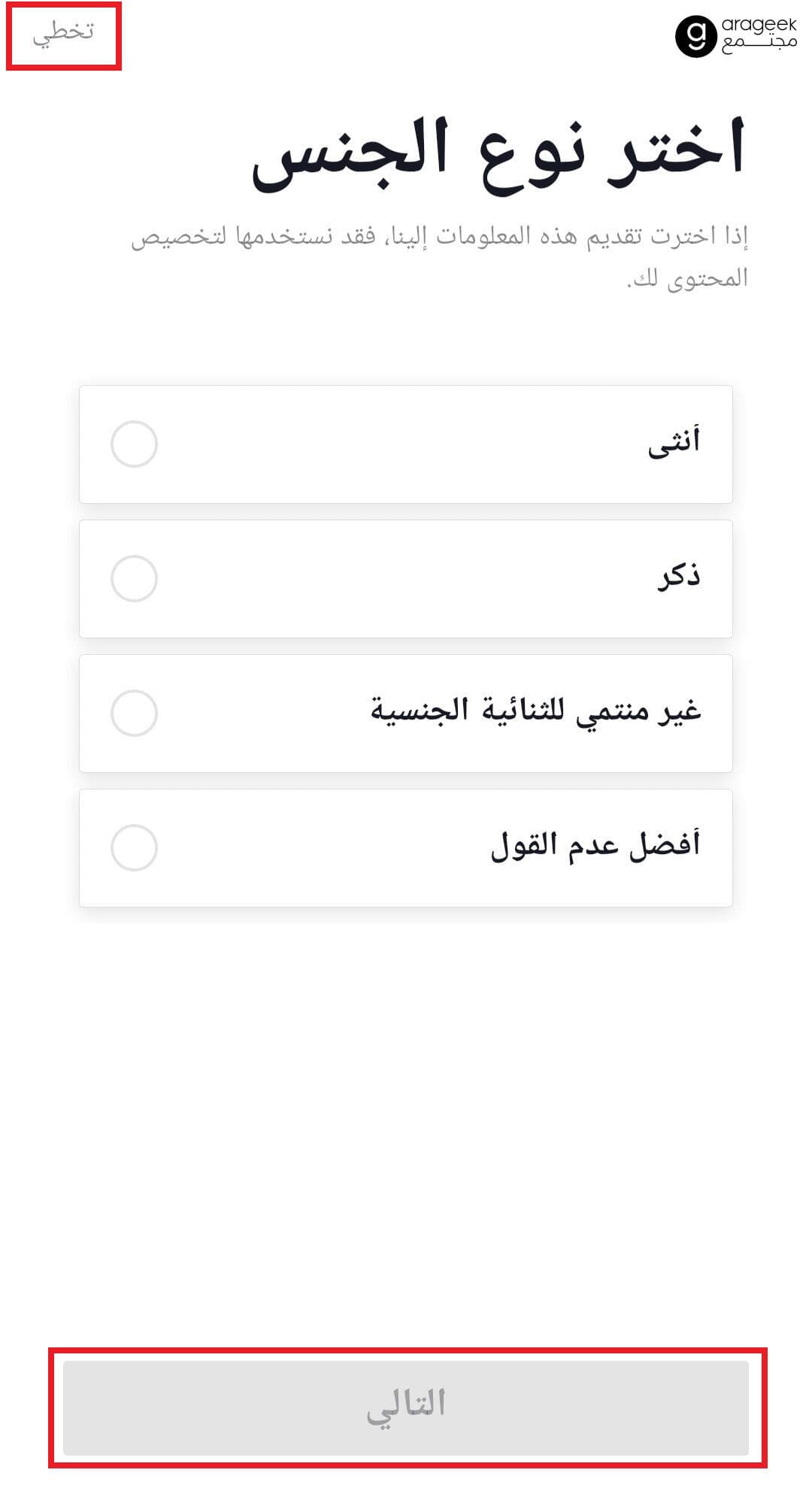
Task: Tap the التالي next button
Action: [406, 1408]
